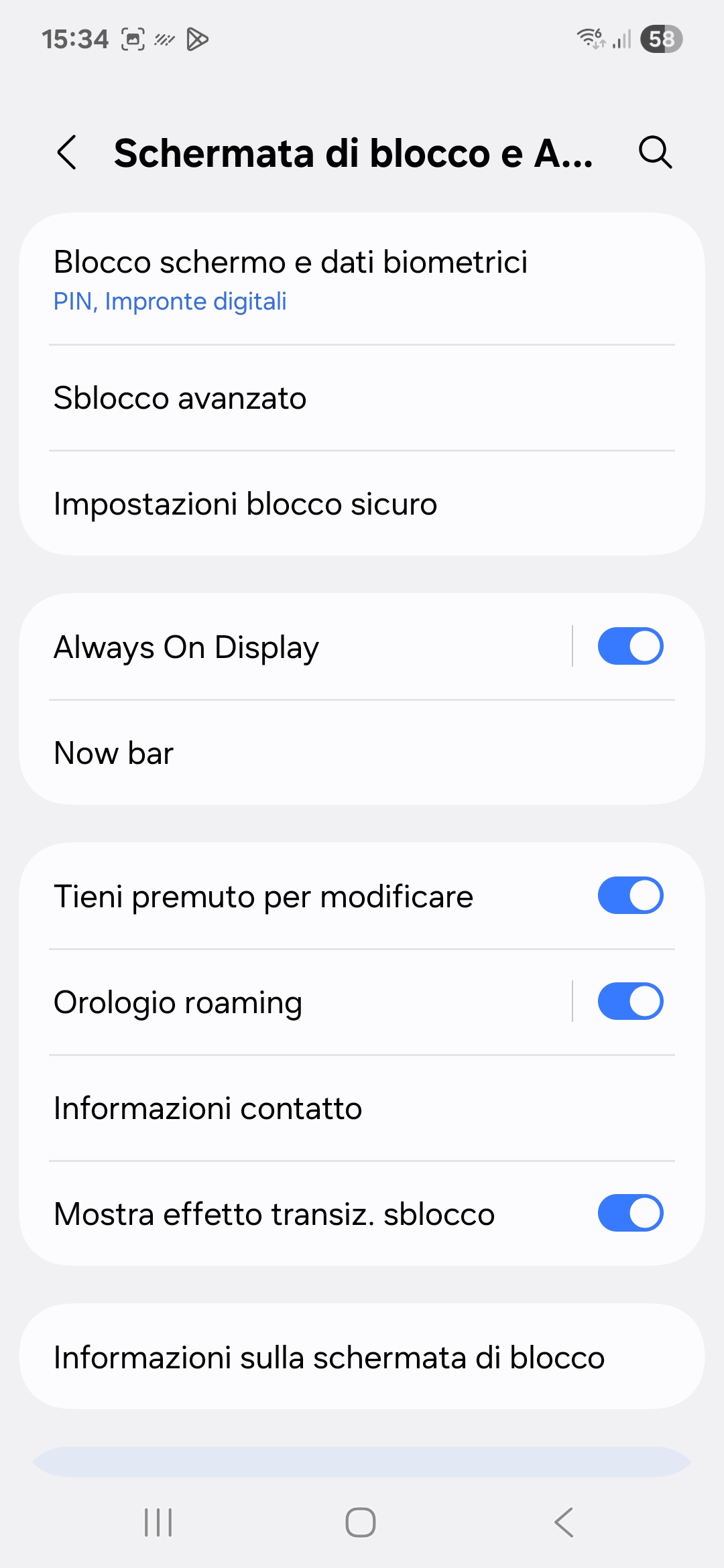Open Informazioni sulla schermata di blocco
The height and width of the screenshot is (1568, 724).
pyautogui.click(x=362, y=1358)
